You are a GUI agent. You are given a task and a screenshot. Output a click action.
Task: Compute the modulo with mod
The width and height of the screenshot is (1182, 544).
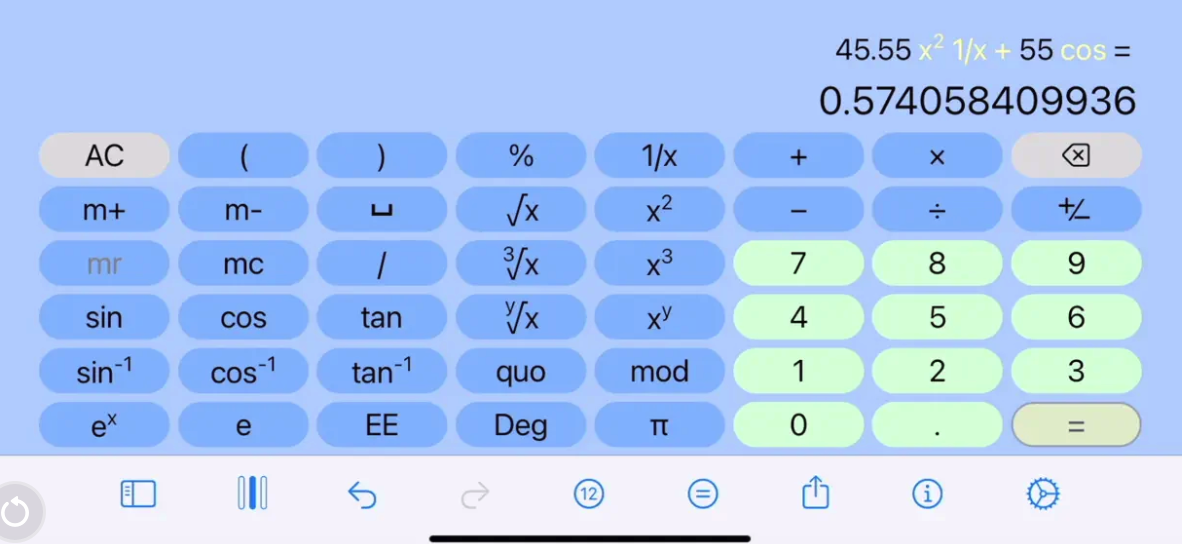(x=659, y=372)
